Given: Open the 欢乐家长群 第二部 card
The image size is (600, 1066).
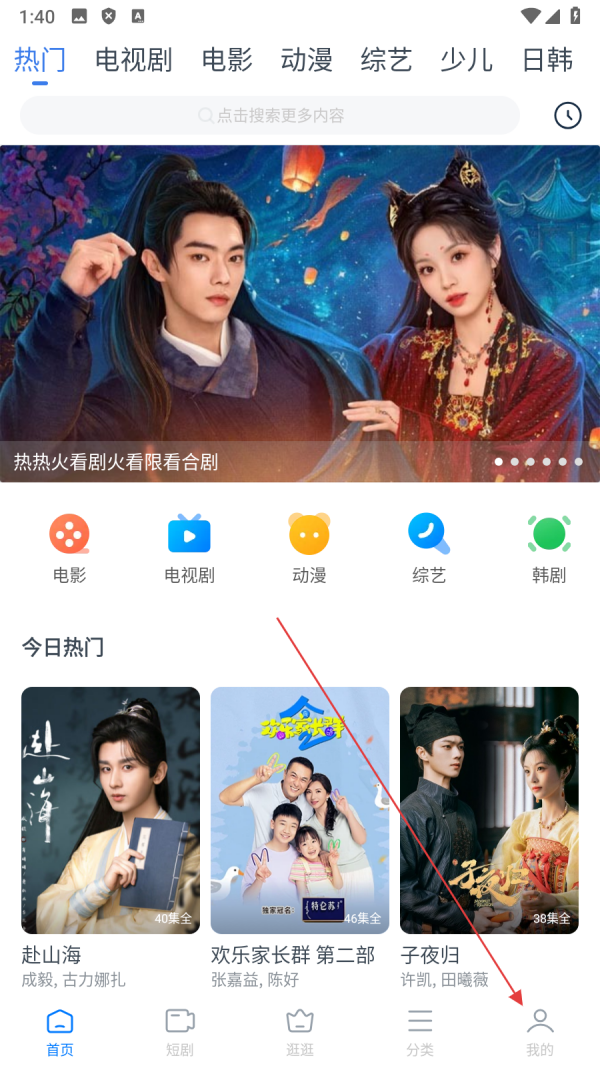Looking at the screenshot, I should pyautogui.click(x=300, y=810).
